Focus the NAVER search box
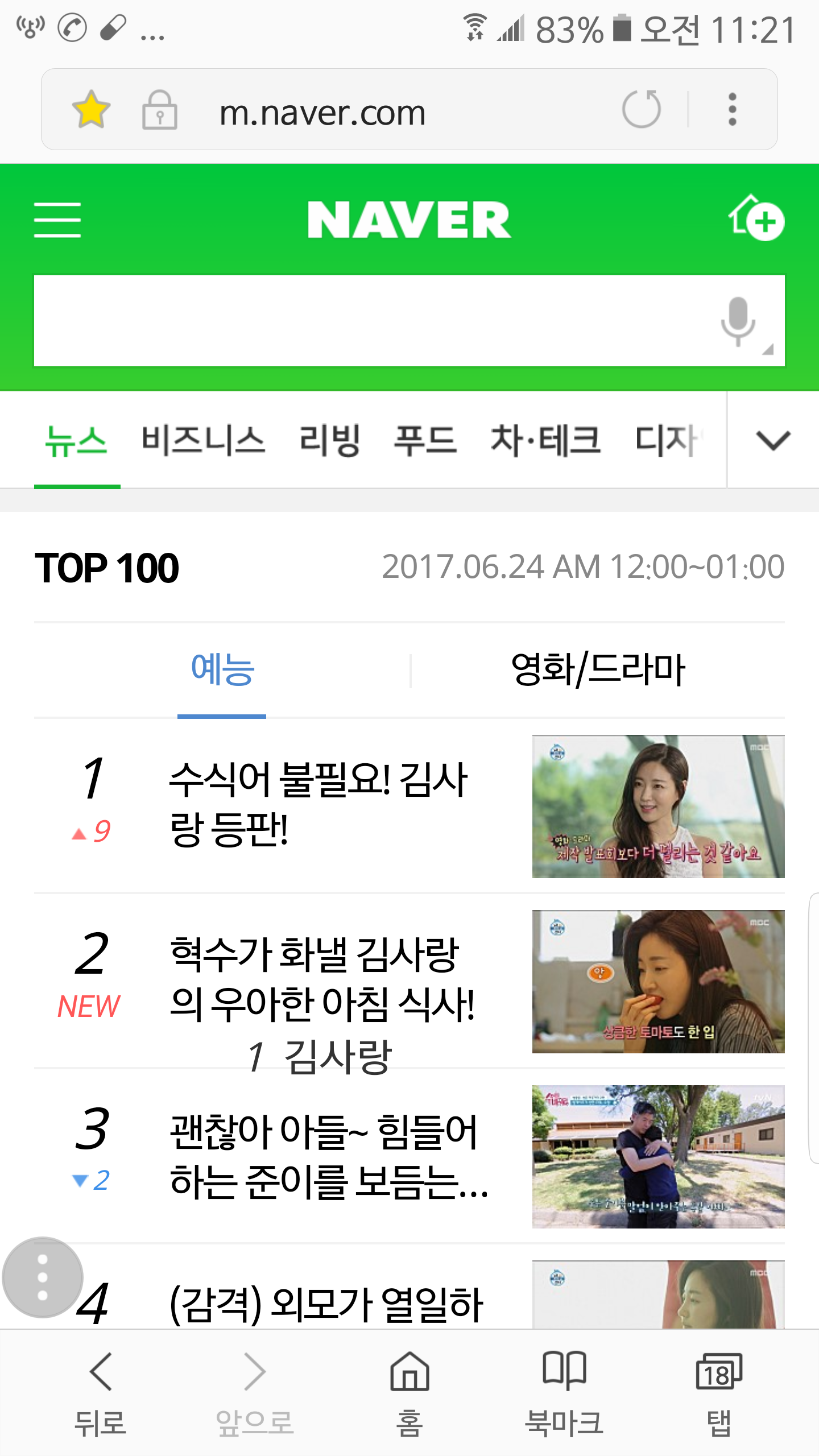Image resolution: width=819 pixels, height=1456 pixels. [x=364, y=321]
